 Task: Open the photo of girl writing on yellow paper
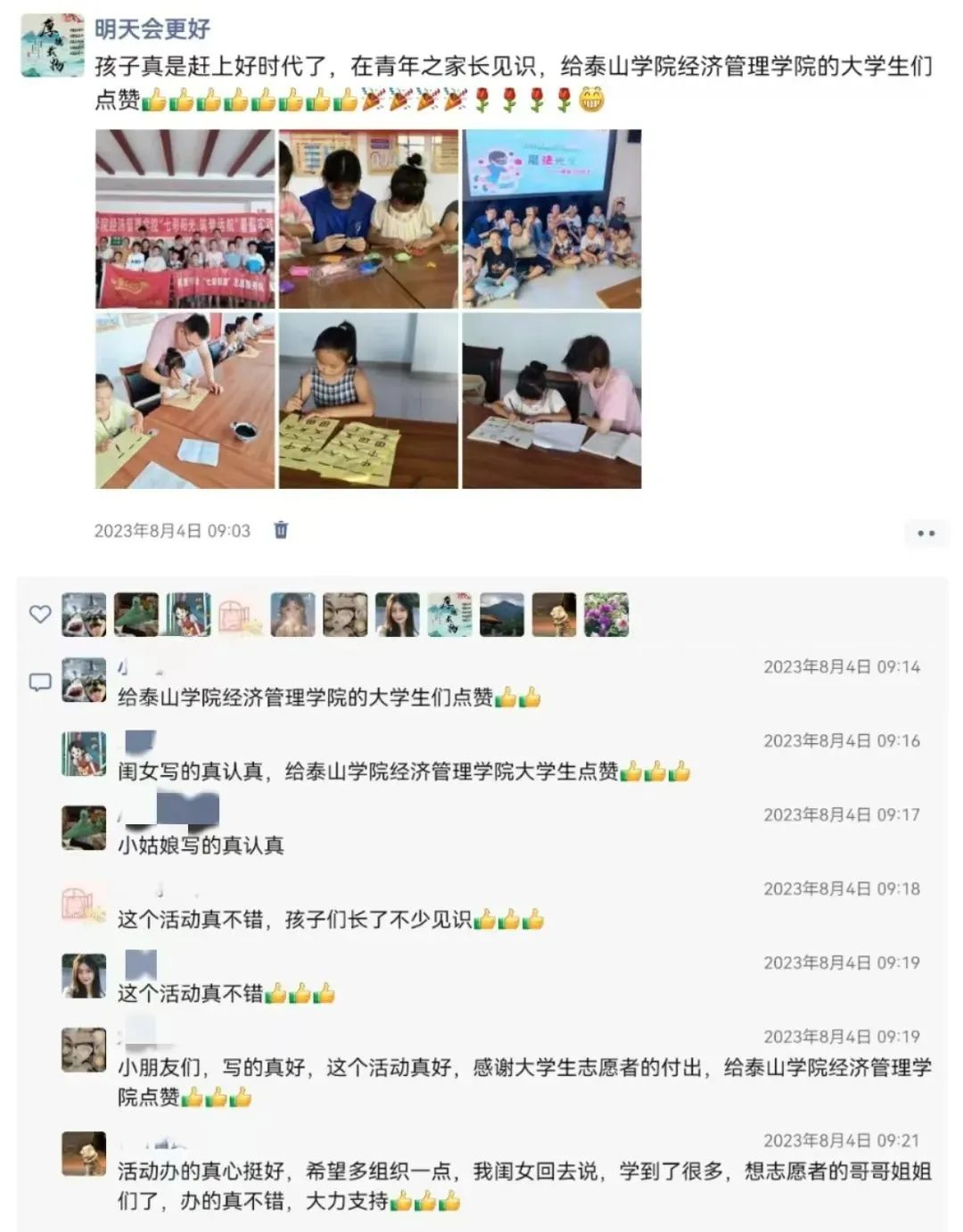[x=368, y=401]
